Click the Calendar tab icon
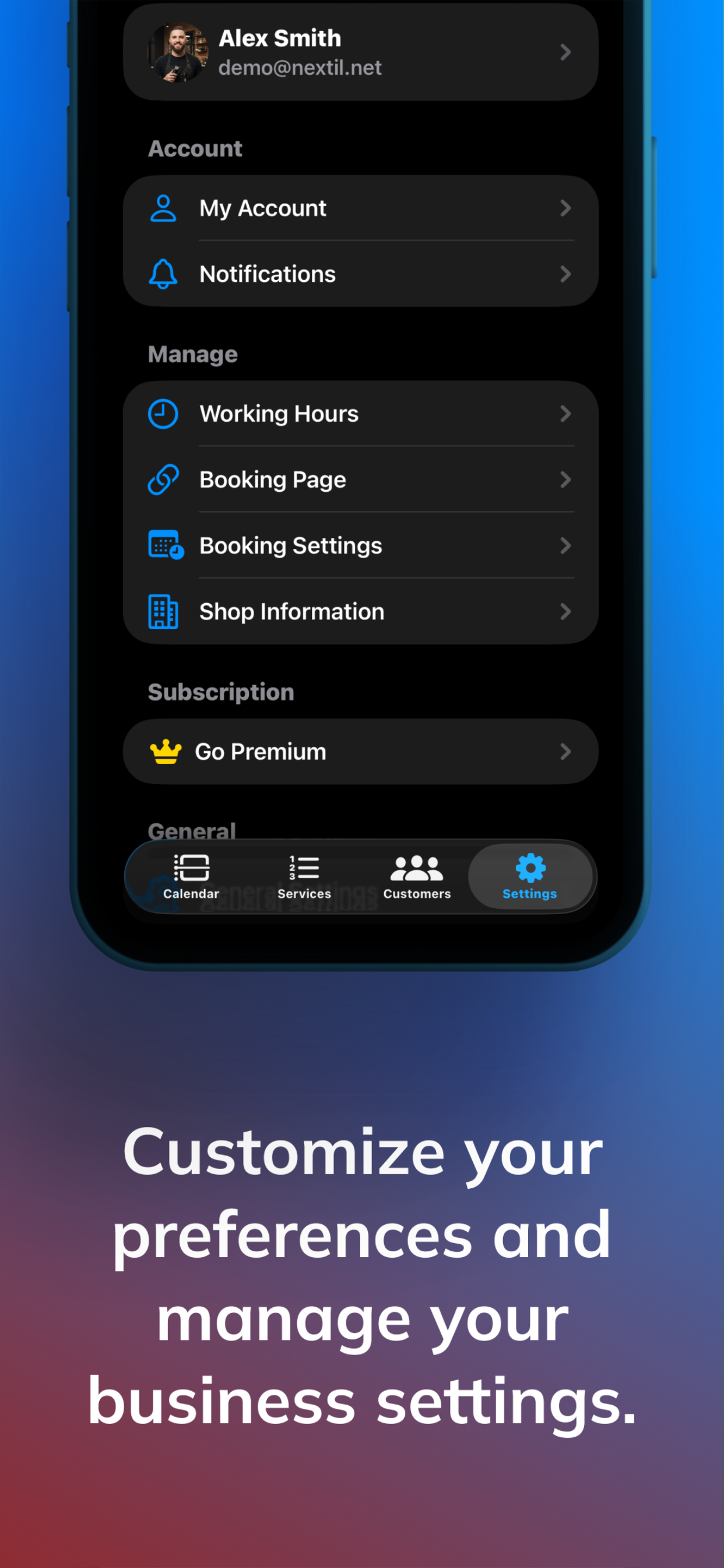Viewport: 724px width, 1568px height. pos(191,868)
